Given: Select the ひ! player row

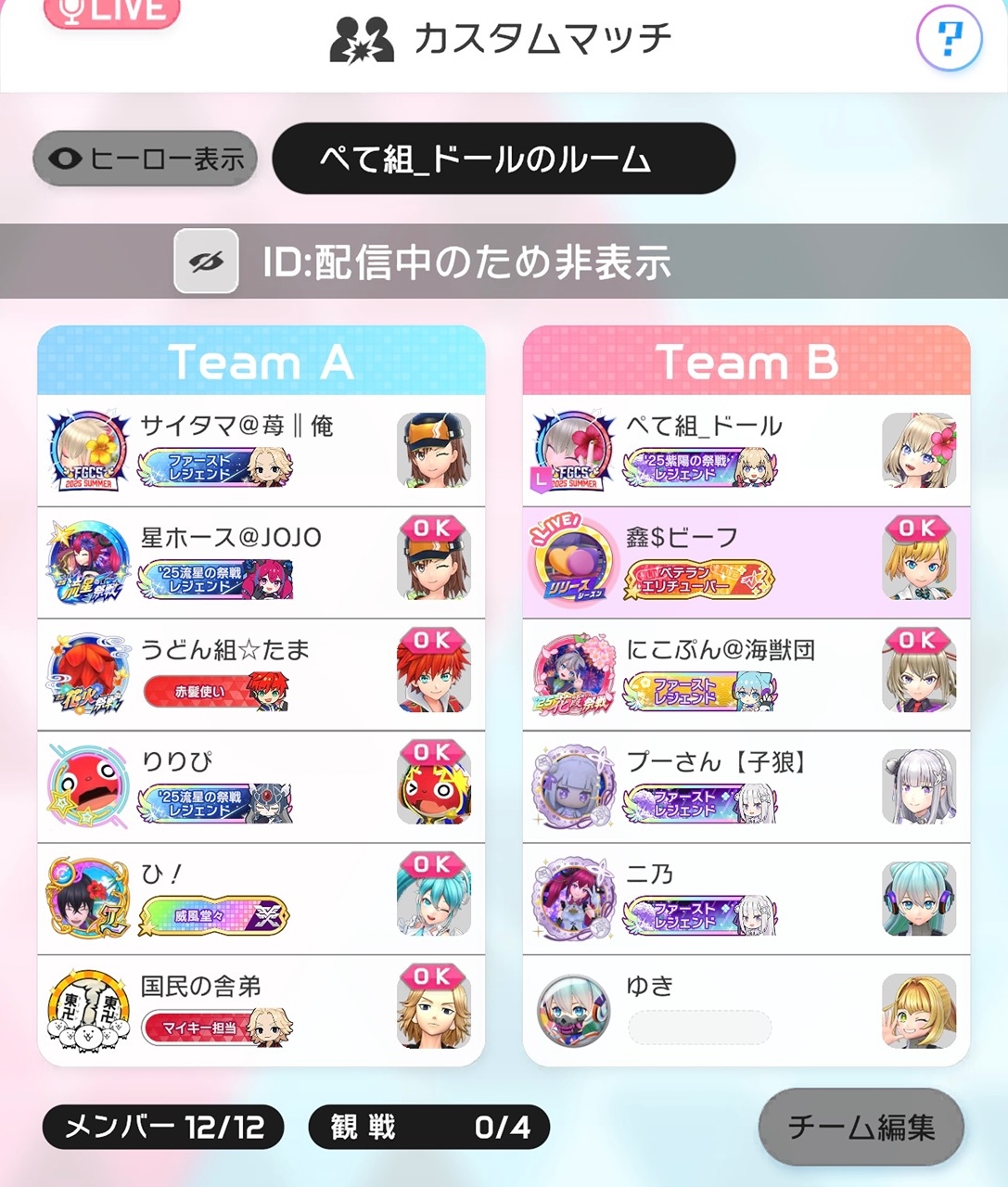Looking at the screenshot, I should click(x=261, y=899).
